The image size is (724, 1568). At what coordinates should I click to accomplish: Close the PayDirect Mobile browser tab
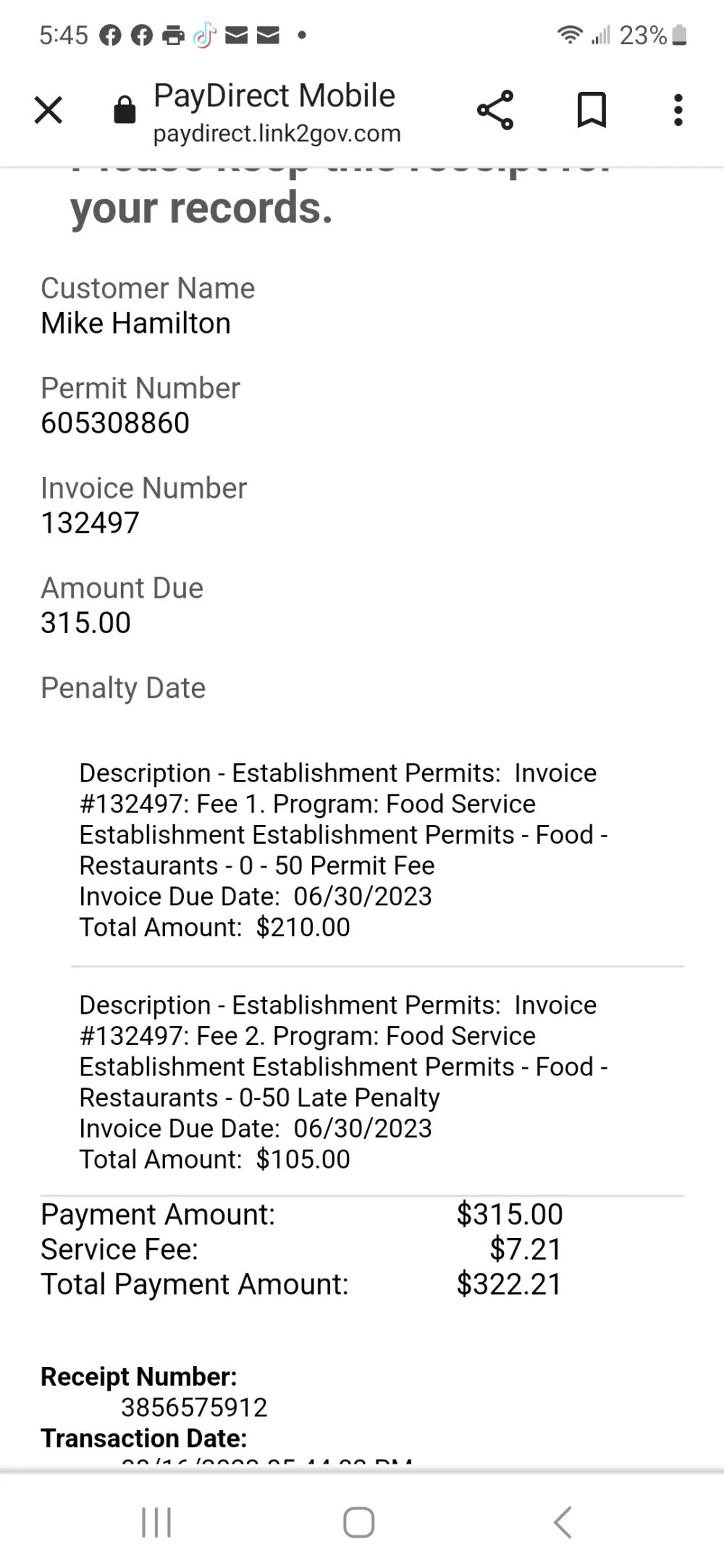point(49,111)
